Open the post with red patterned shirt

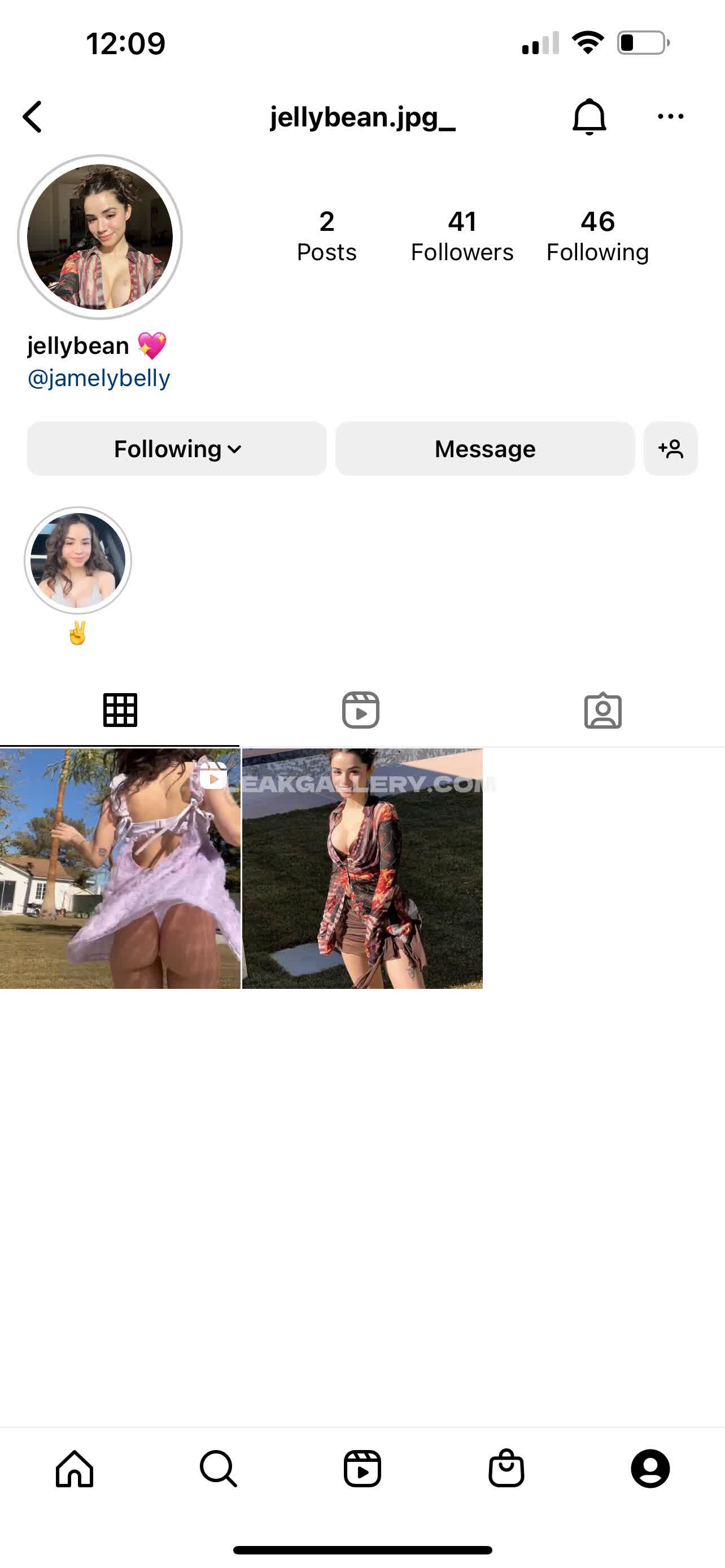362,868
